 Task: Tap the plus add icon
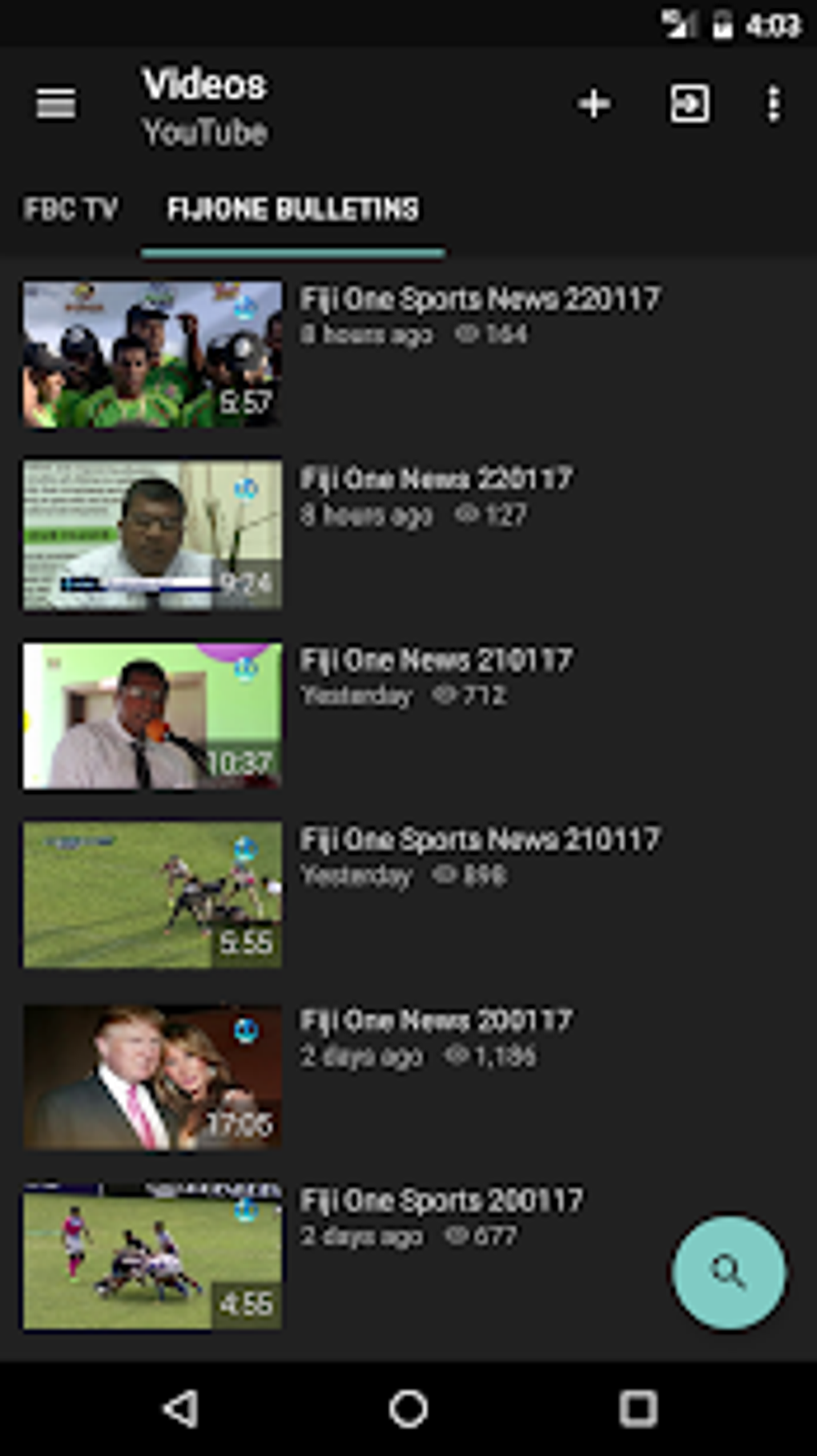click(x=594, y=104)
